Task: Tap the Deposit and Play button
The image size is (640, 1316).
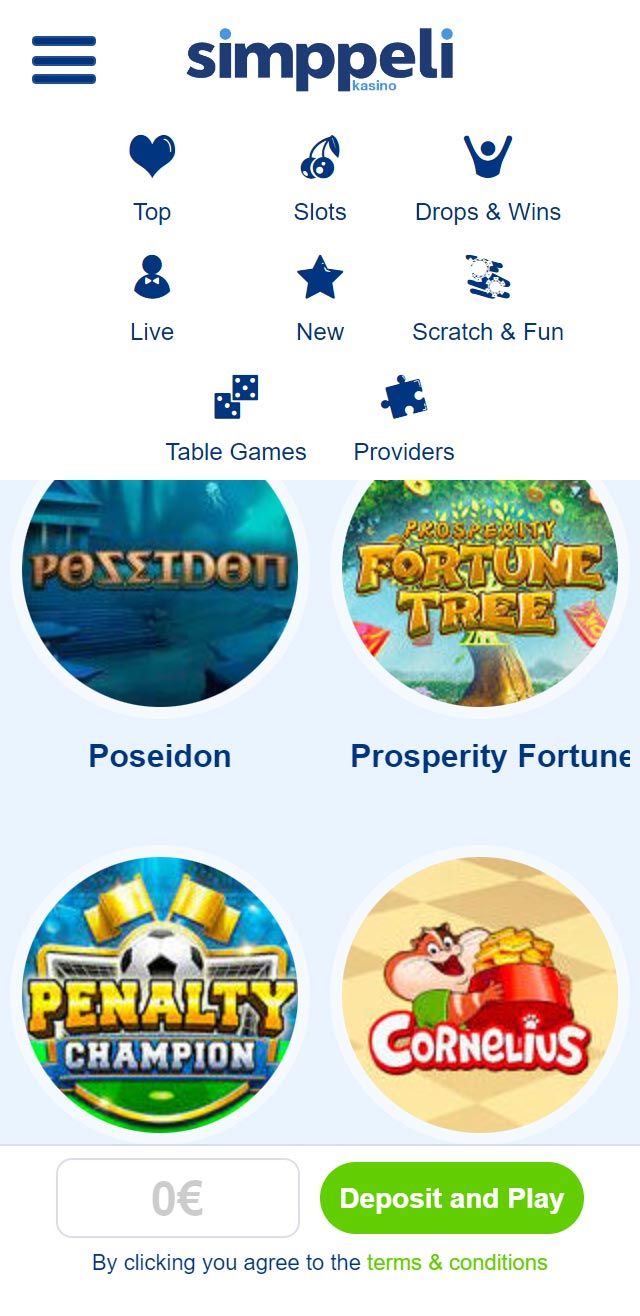Action: tap(452, 1198)
